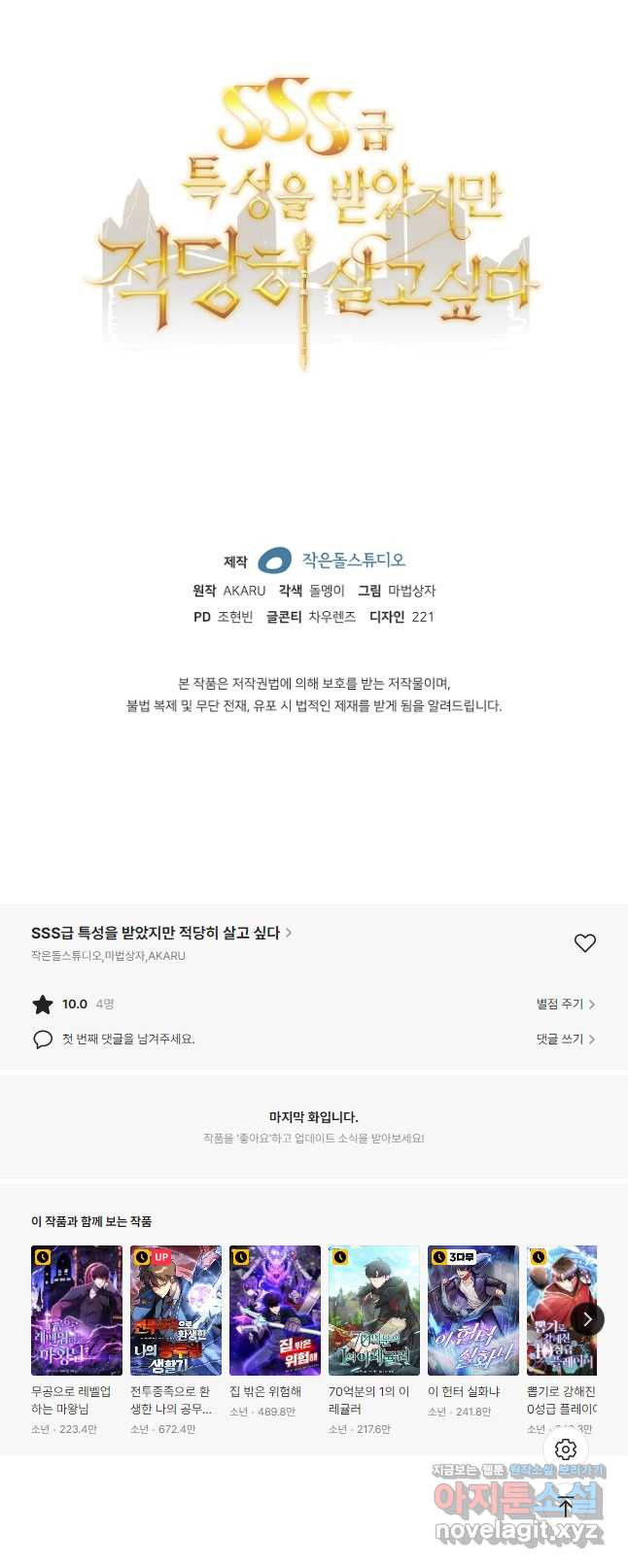
Task: Open 70억분의 1의 이레귤러 cover
Action: click(x=374, y=1310)
